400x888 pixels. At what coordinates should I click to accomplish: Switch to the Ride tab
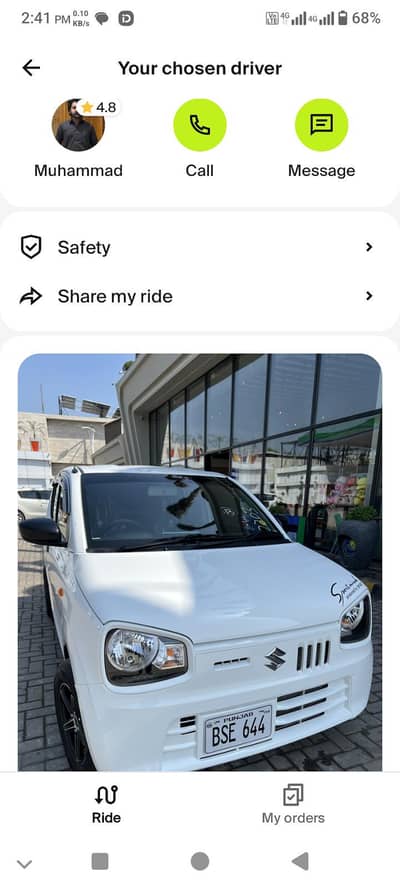coord(107,804)
